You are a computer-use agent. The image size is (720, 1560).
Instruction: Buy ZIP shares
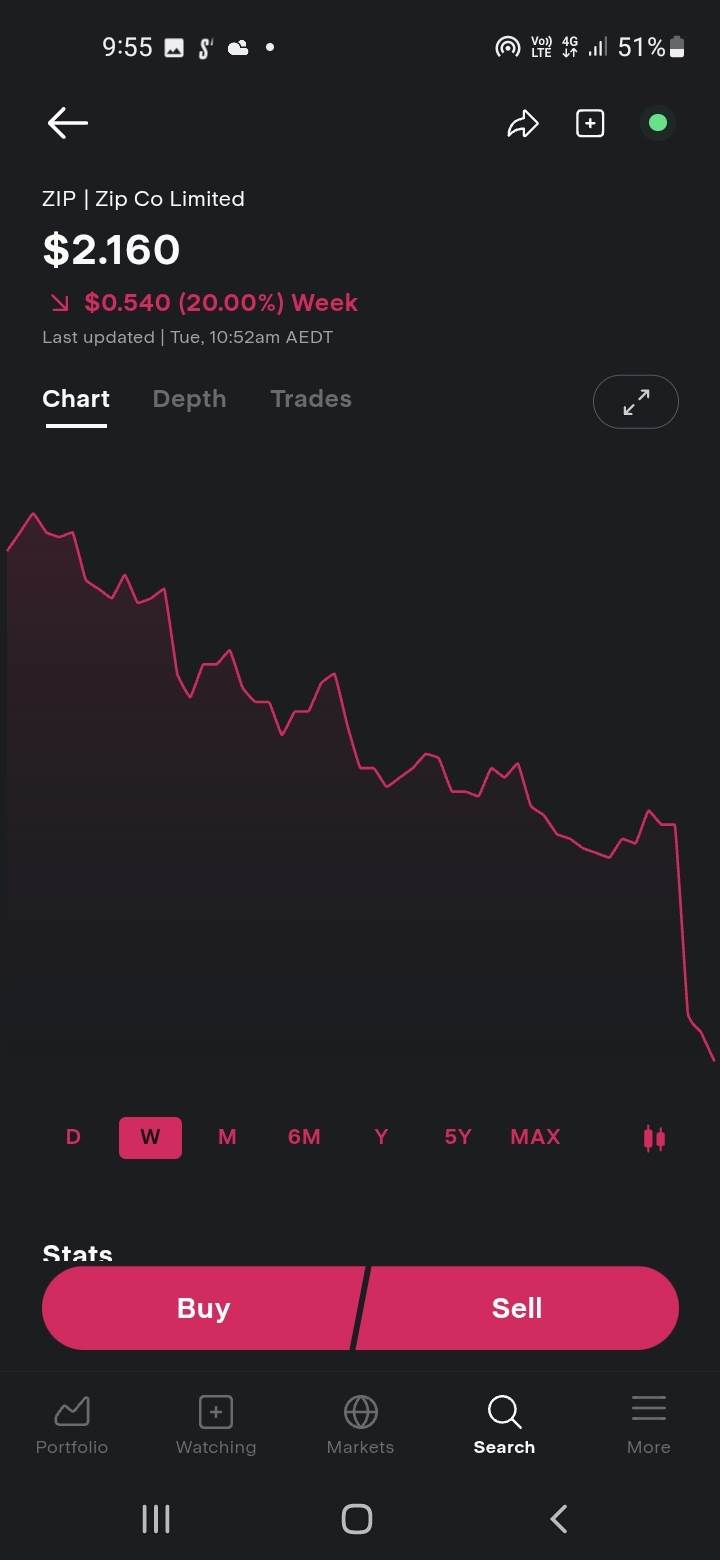(203, 1308)
